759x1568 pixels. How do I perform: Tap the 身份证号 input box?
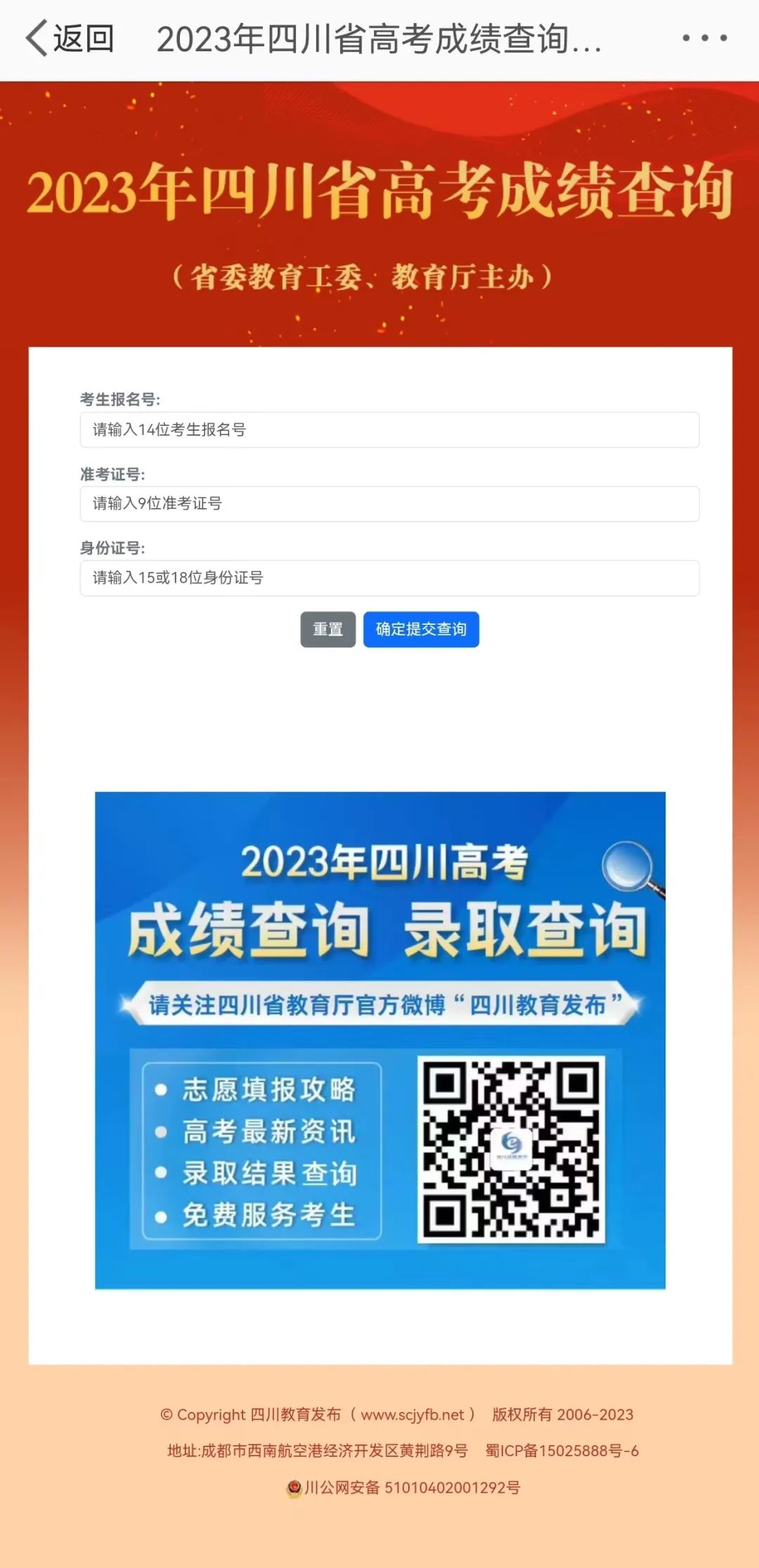(389, 578)
